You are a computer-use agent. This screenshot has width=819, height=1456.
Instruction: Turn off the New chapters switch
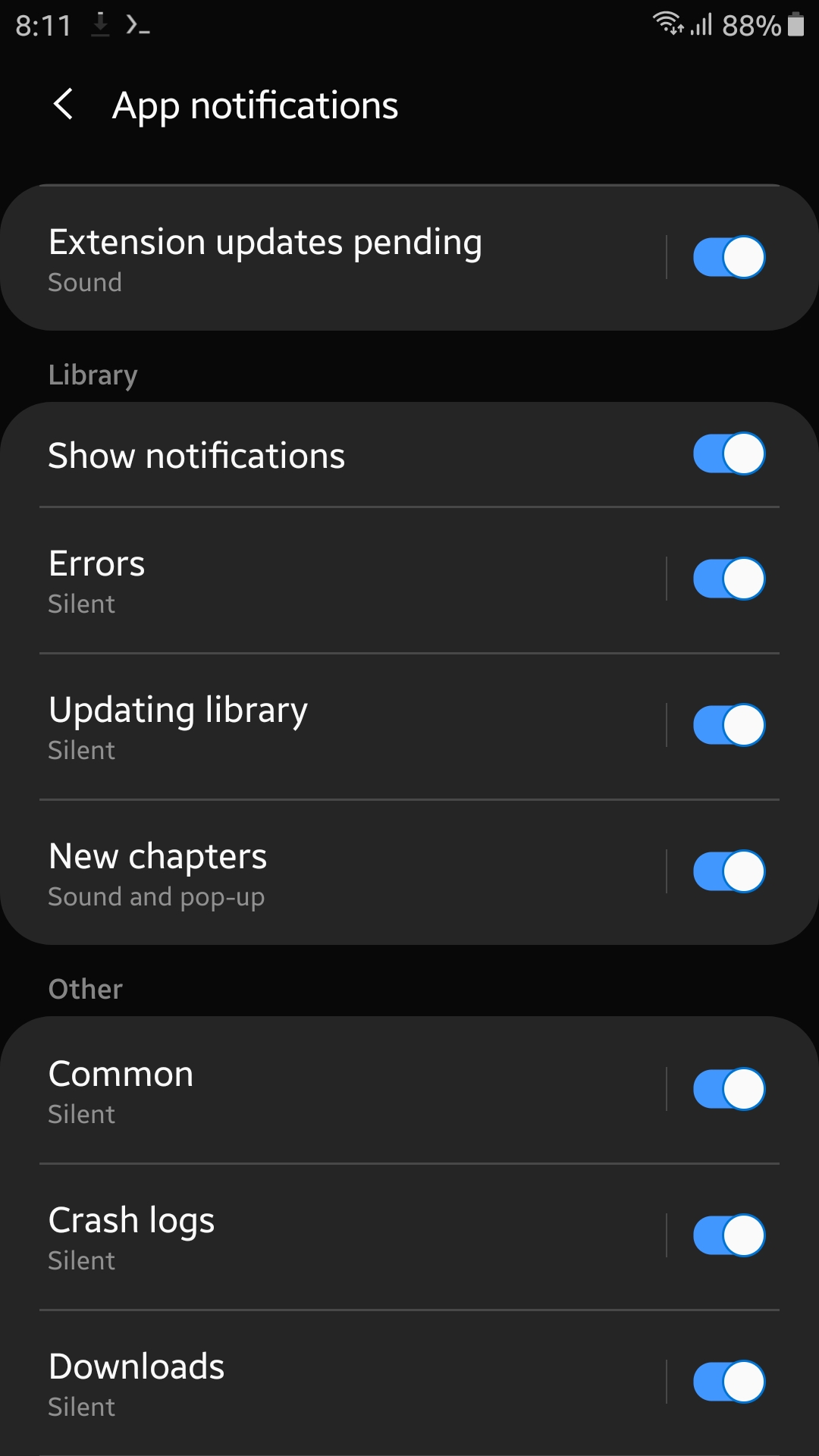pos(729,871)
